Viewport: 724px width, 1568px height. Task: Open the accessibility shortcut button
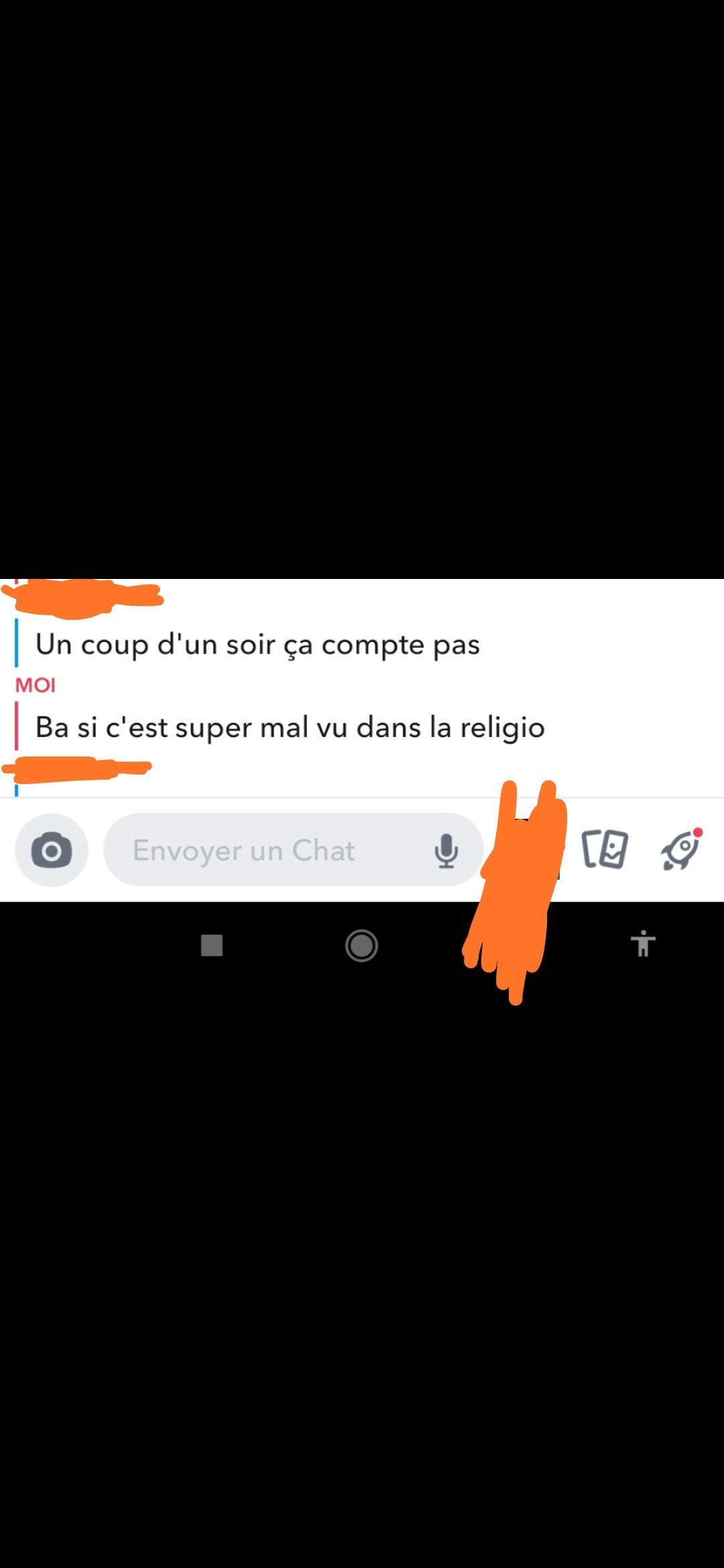643,943
